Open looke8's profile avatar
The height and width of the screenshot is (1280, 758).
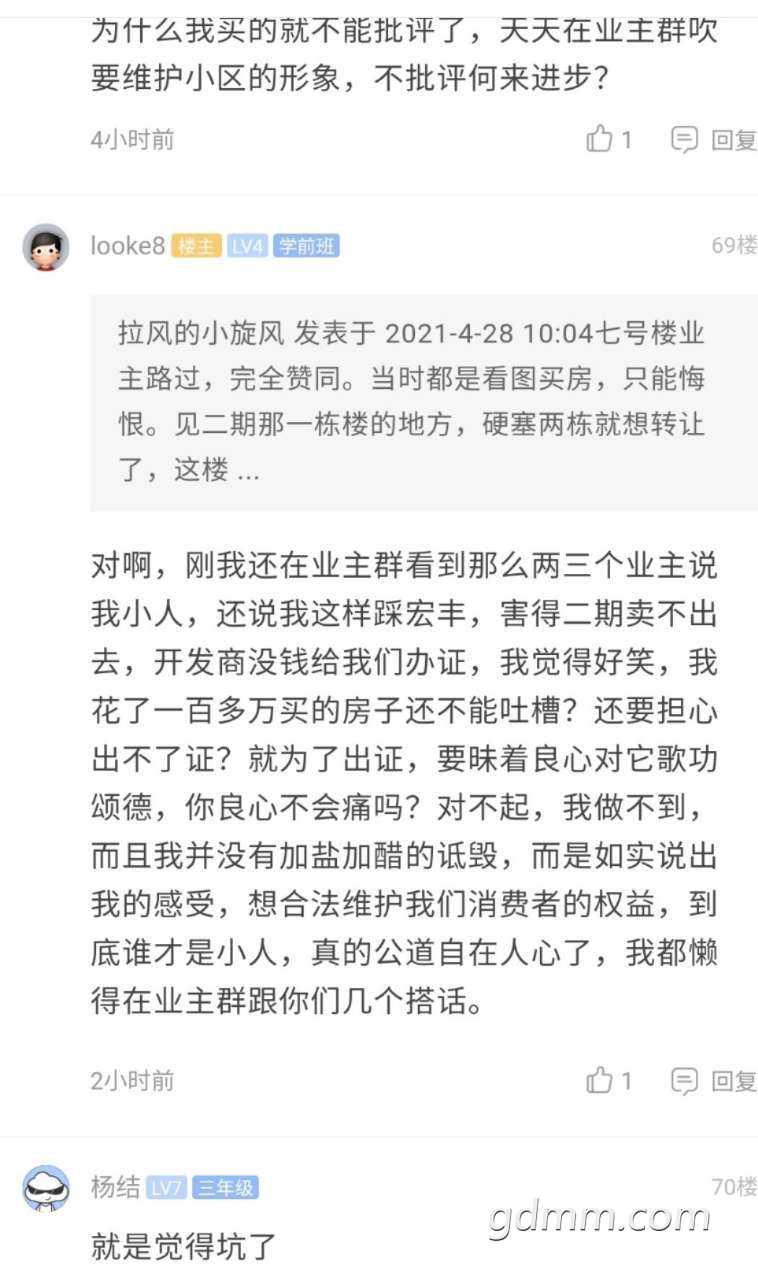[x=46, y=247]
